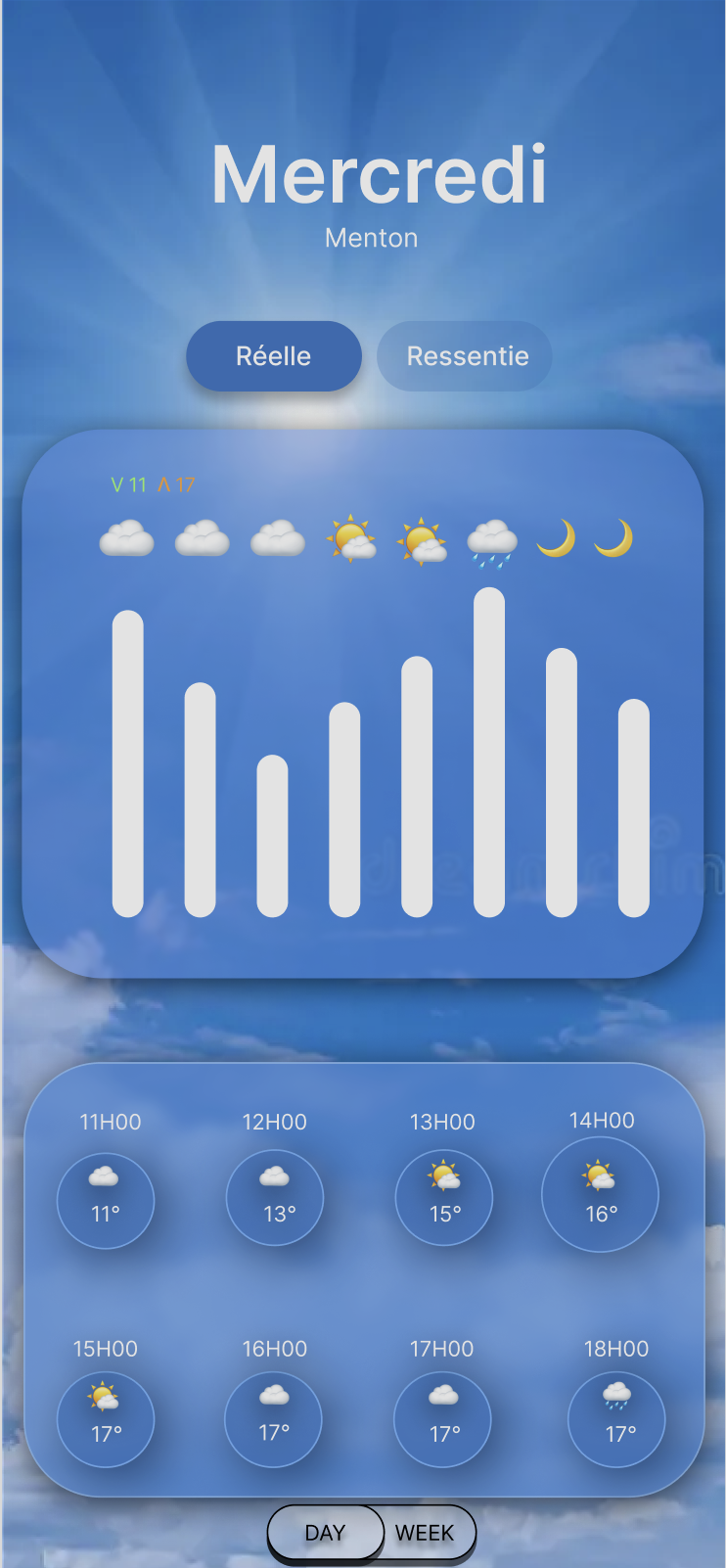Switch to the Ressentie temperature view
This screenshot has width=726, height=1568.
464,356
